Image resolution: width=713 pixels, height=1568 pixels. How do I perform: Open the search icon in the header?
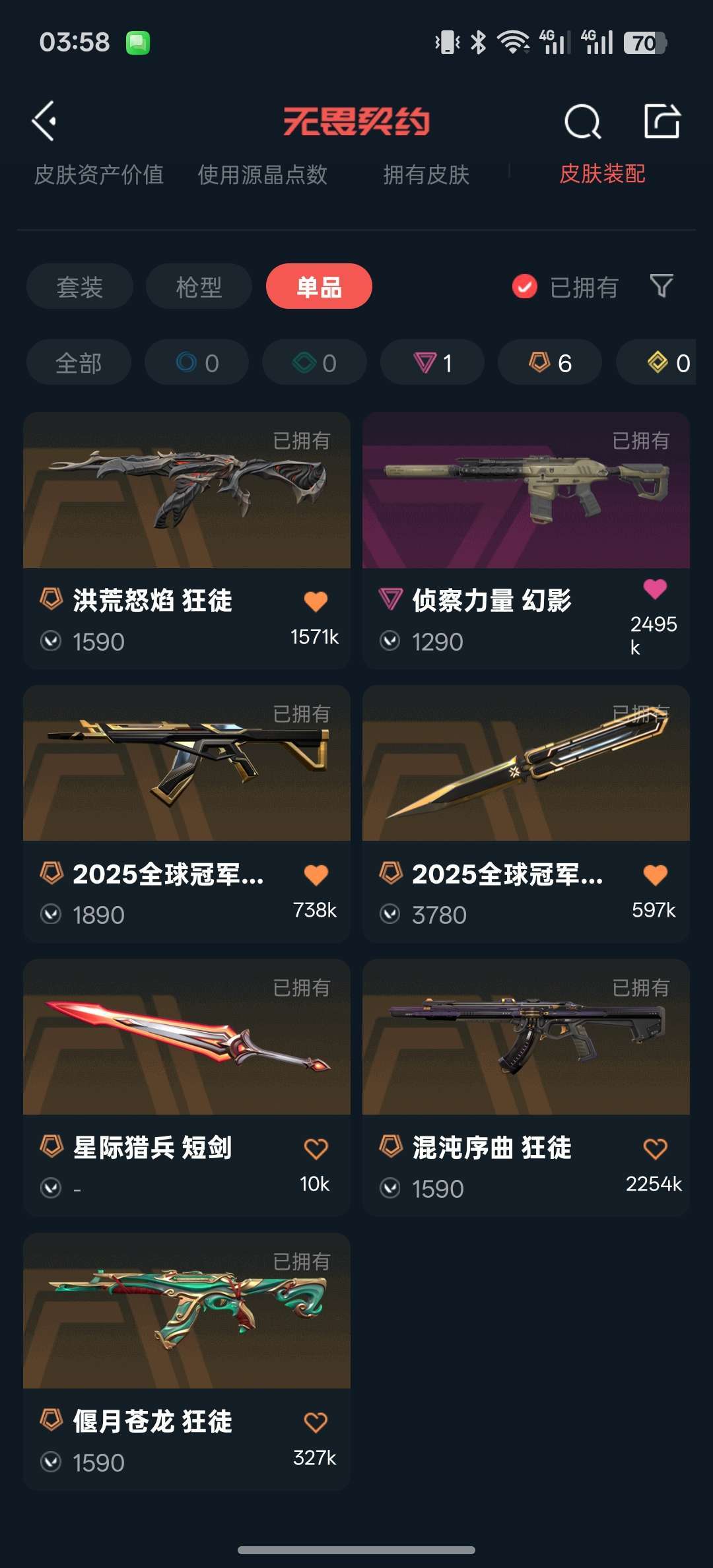tap(582, 121)
